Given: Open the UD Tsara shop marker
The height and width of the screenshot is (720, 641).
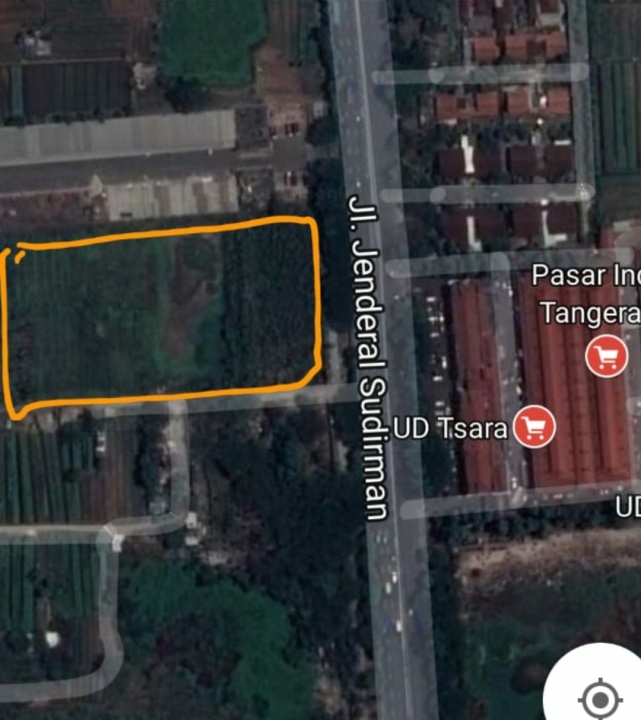Looking at the screenshot, I should click(x=534, y=428).
